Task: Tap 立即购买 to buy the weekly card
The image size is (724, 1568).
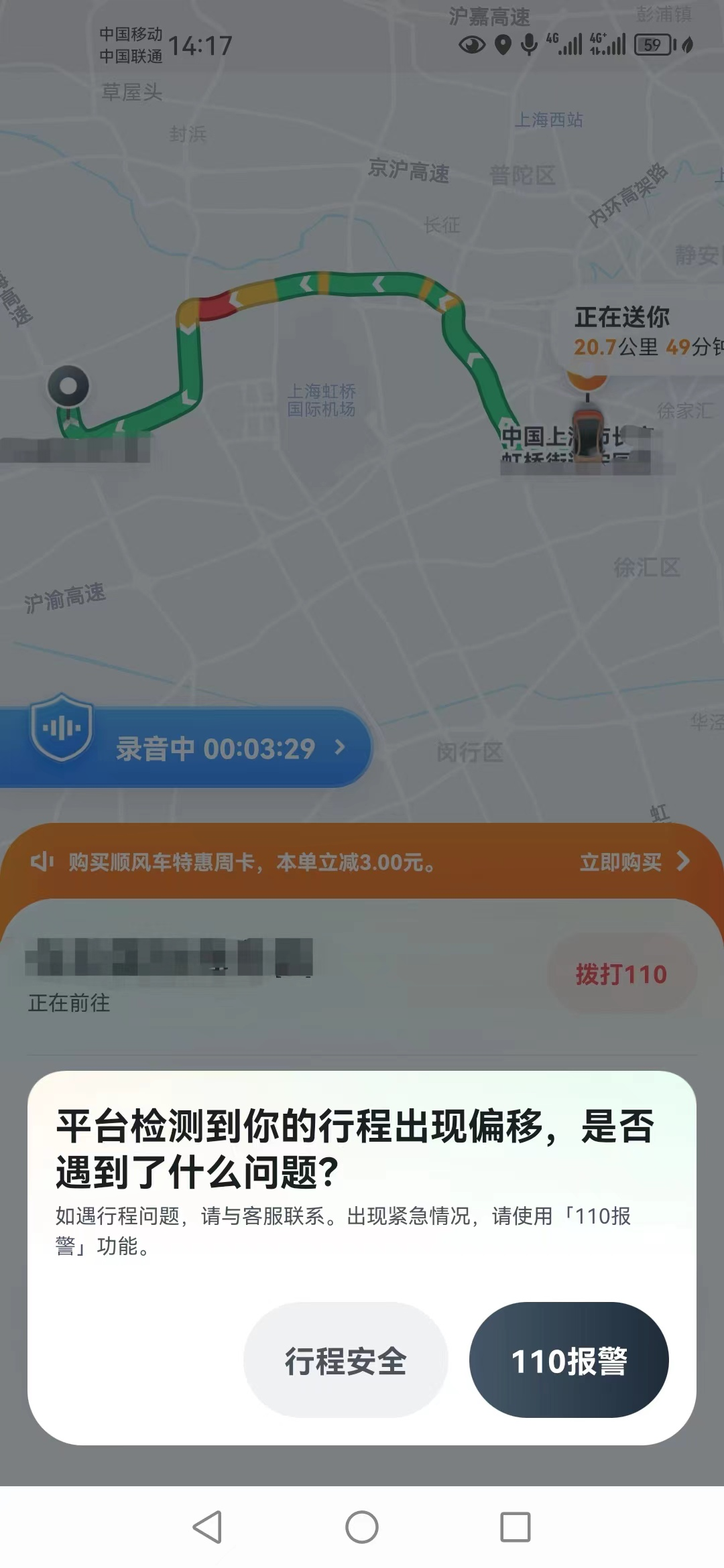Action: pos(633,862)
